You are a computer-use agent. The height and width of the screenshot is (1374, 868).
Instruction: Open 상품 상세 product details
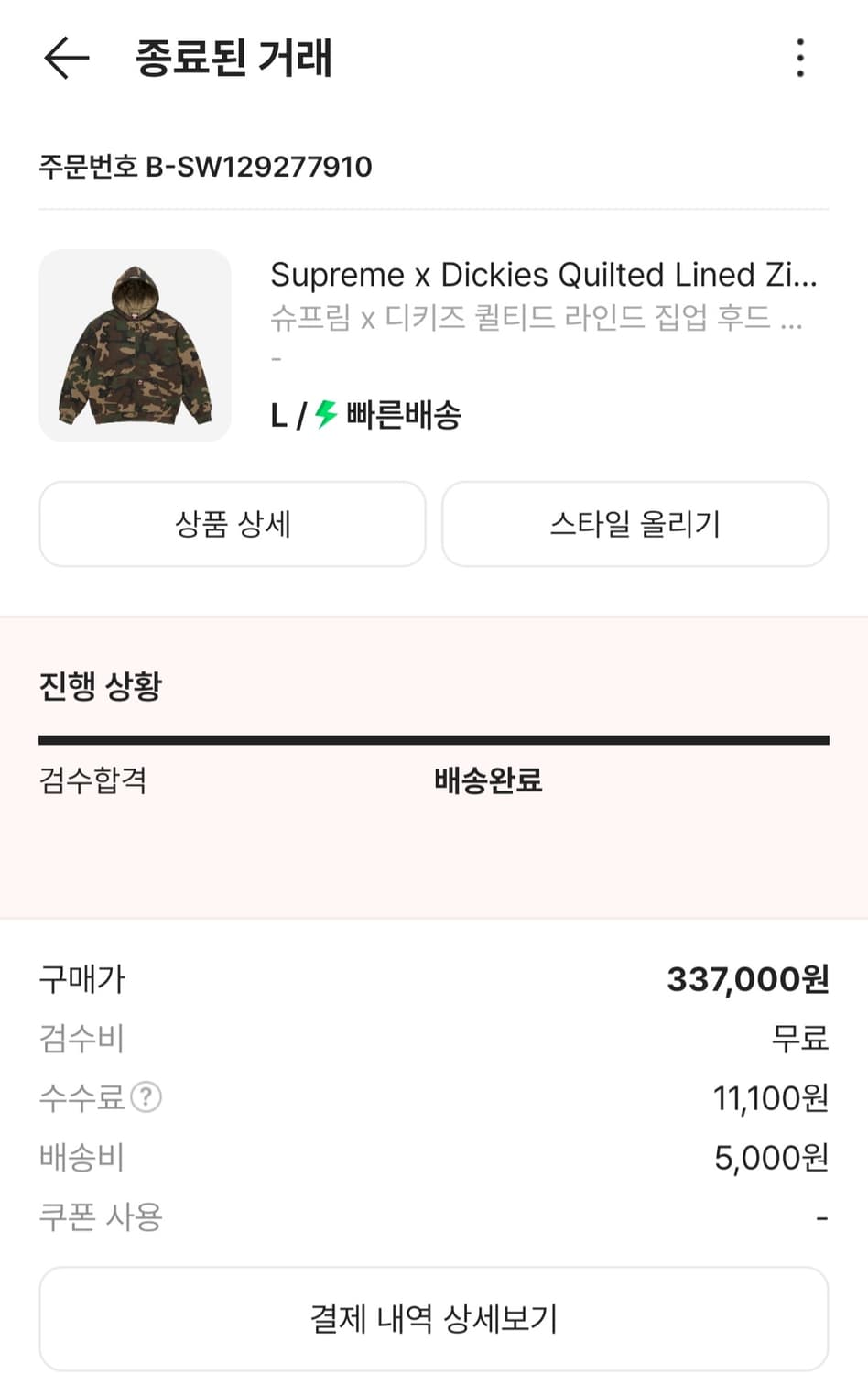(x=232, y=524)
